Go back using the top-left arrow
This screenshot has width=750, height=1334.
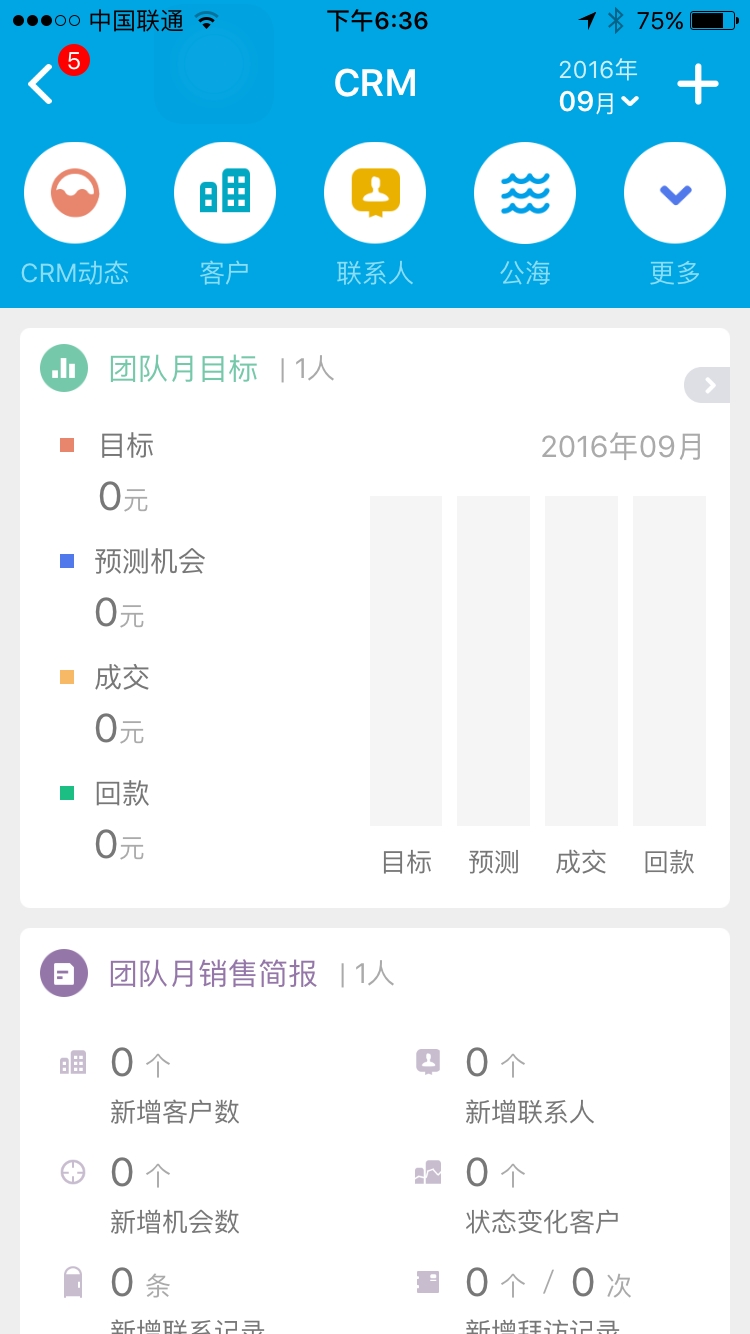click(42, 85)
